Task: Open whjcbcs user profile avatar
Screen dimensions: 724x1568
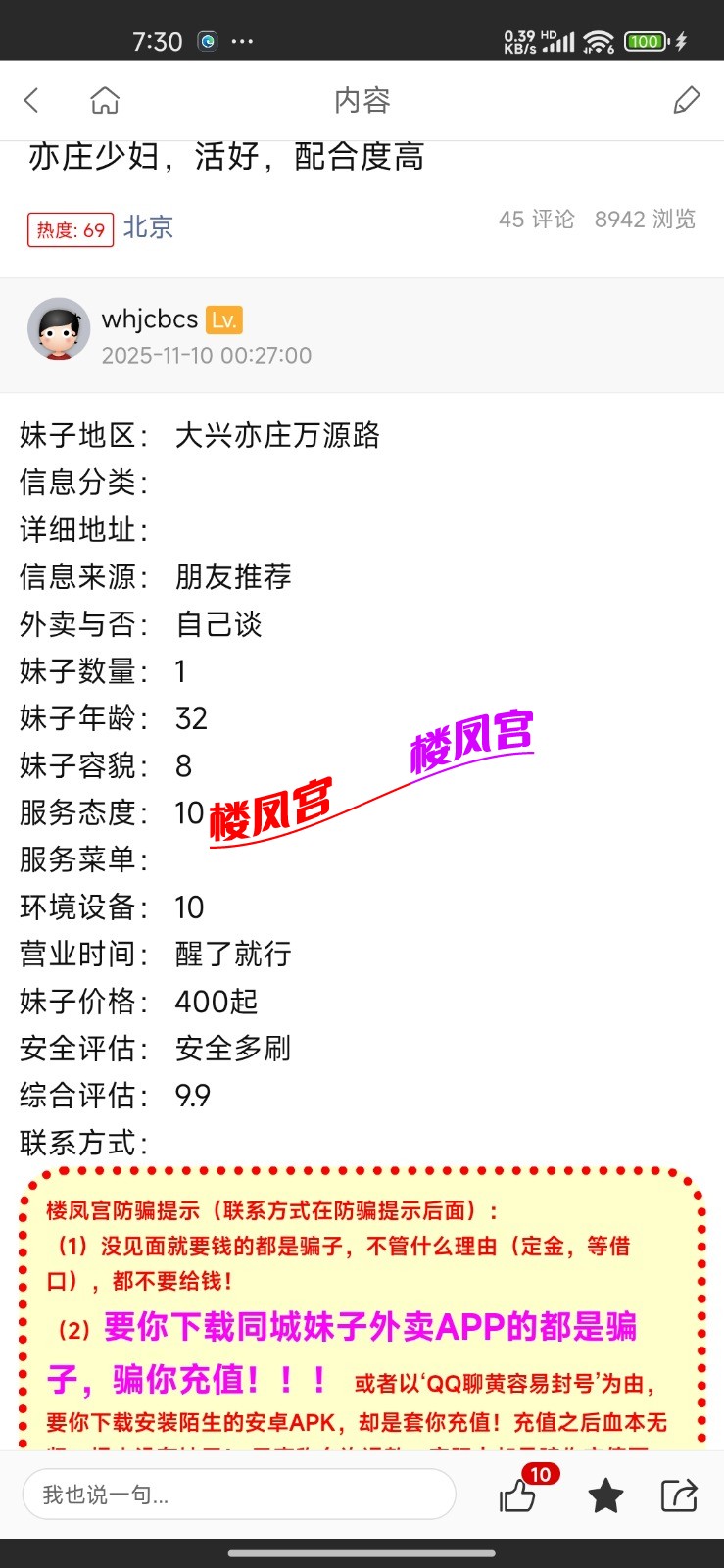Action: click(59, 329)
